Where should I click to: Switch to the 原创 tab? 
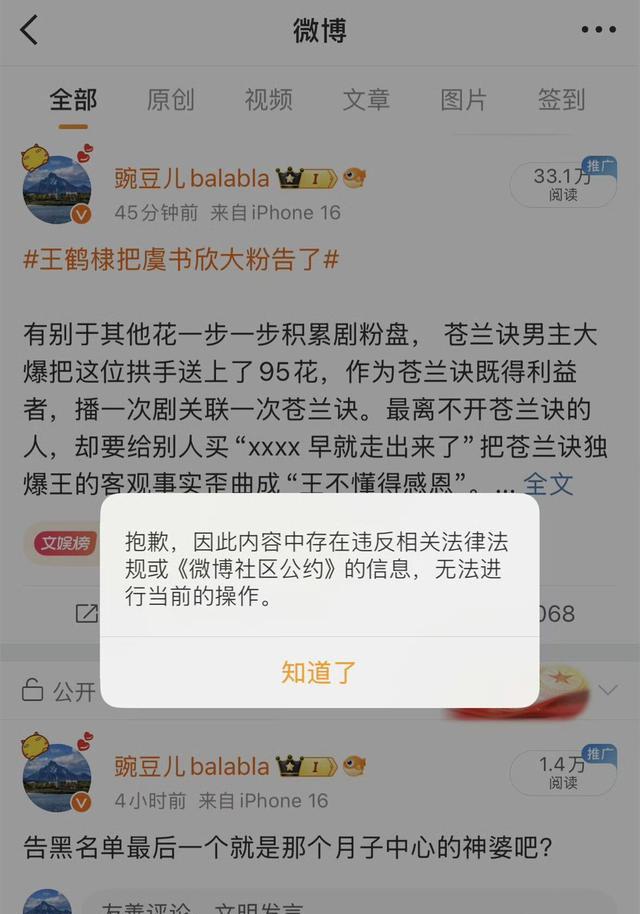[x=170, y=100]
